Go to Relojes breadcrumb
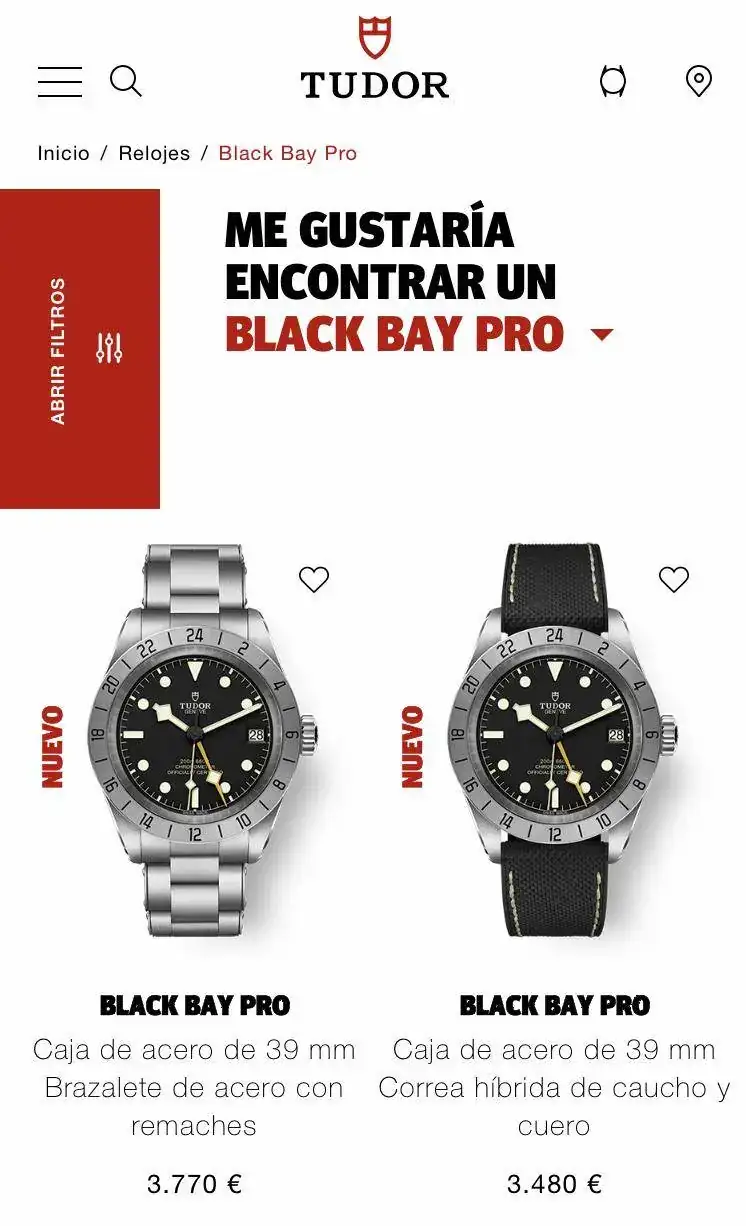 click(154, 153)
